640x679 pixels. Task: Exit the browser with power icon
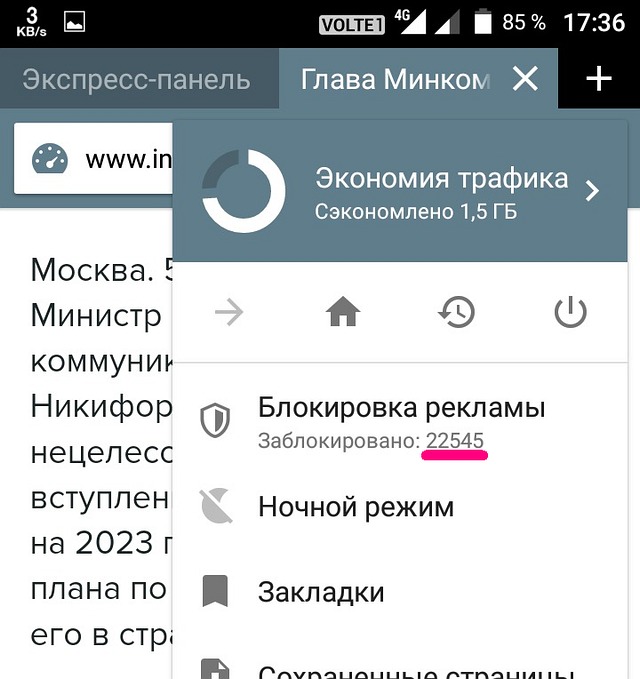click(570, 313)
